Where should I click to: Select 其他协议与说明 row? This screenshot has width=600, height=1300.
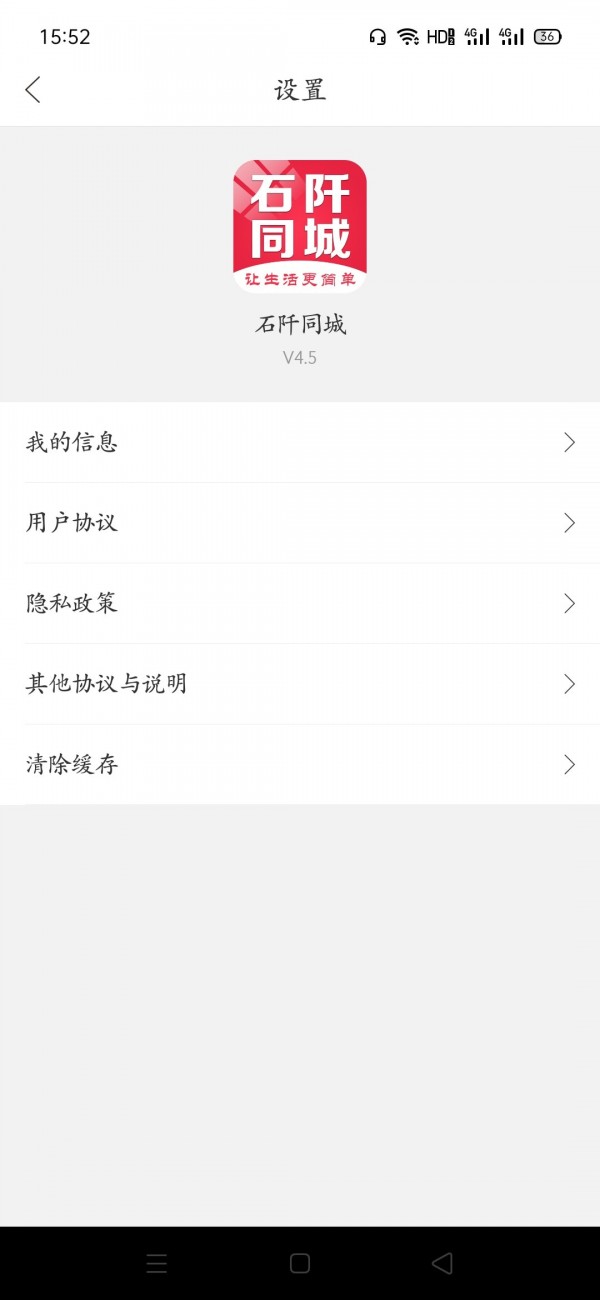pyautogui.click(x=300, y=684)
